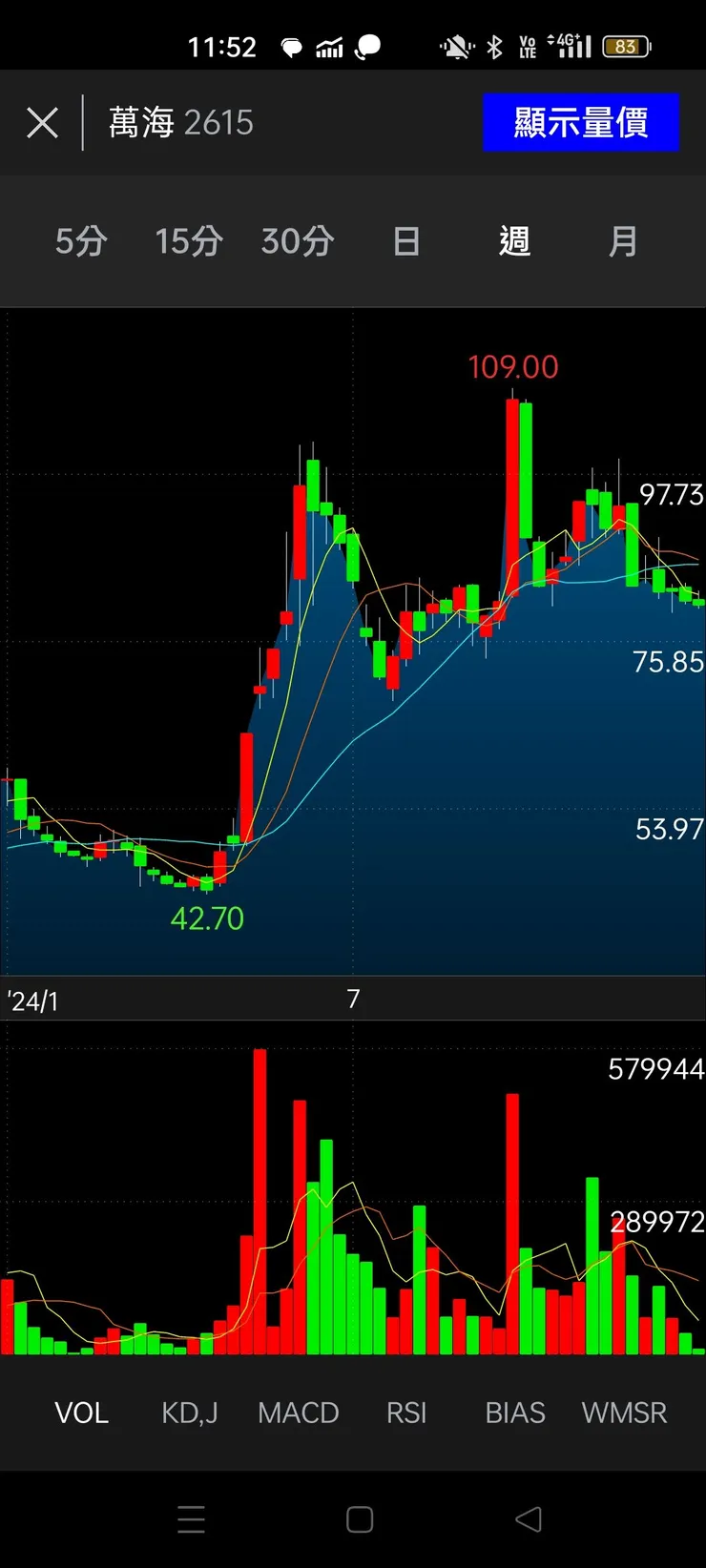View the monthly 月 chart

pos(623,241)
